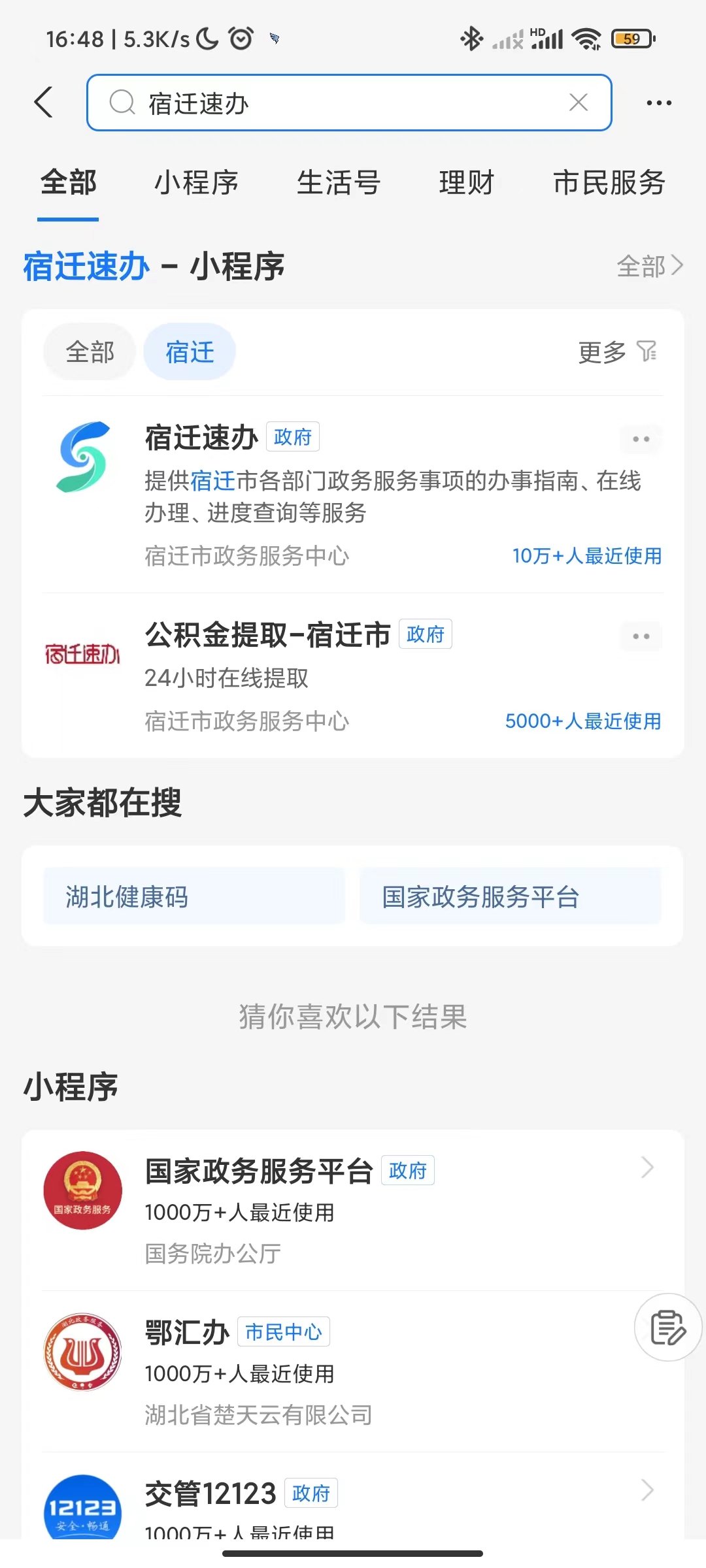Switch to the 理财 tab

pyautogui.click(x=466, y=182)
